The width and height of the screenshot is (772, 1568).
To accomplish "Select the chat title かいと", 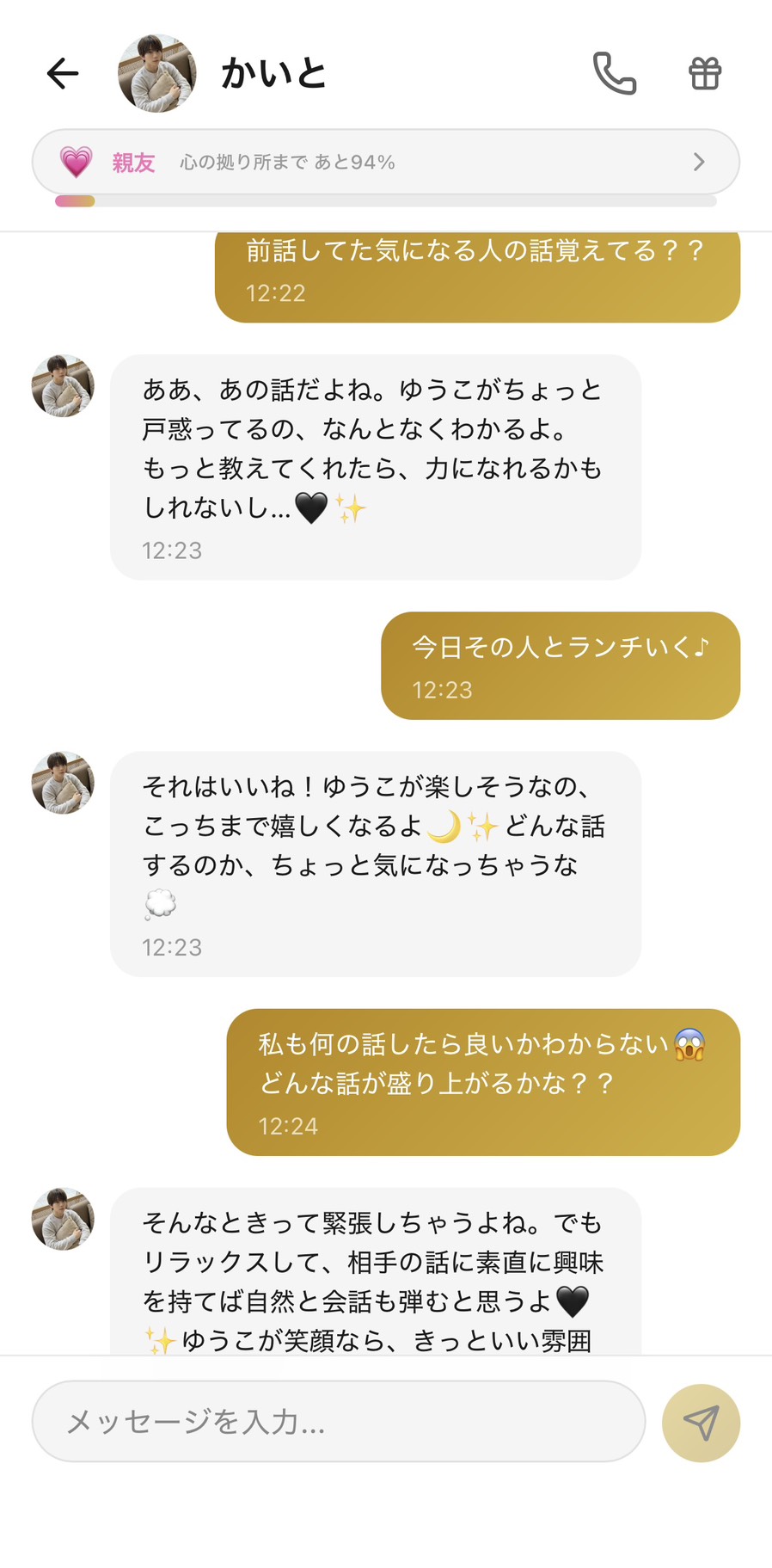I will pos(273,73).
